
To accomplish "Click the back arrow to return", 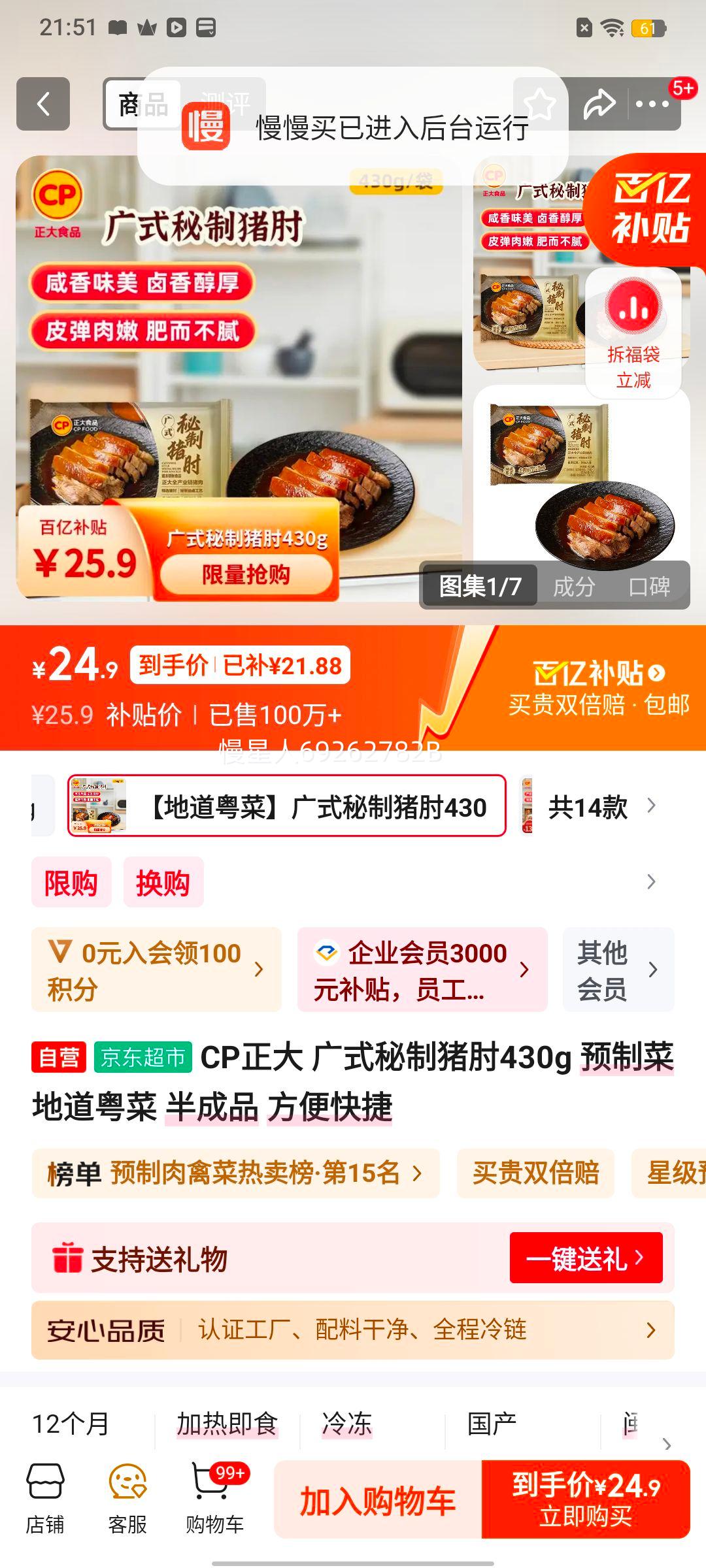I will tap(43, 105).
